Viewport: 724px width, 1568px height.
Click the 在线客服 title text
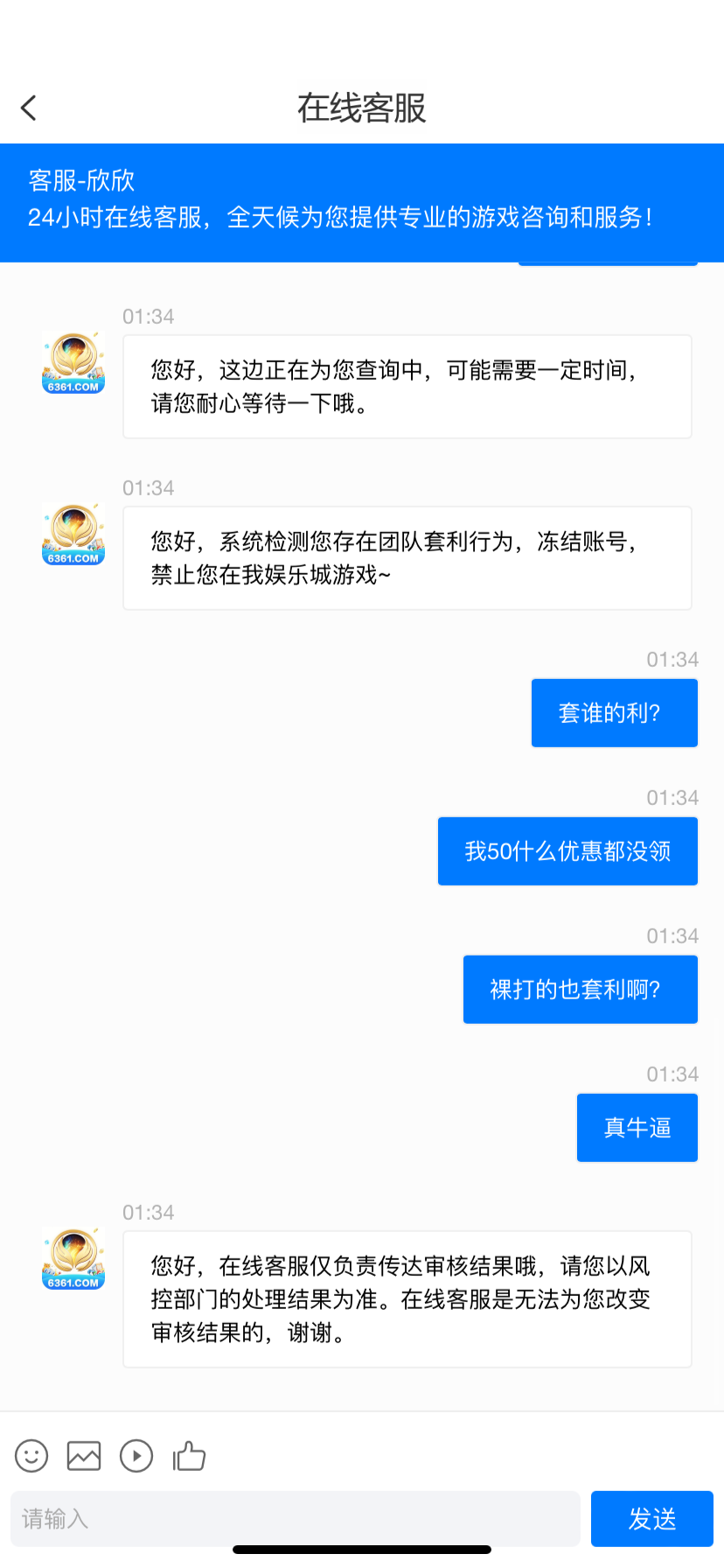(362, 107)
